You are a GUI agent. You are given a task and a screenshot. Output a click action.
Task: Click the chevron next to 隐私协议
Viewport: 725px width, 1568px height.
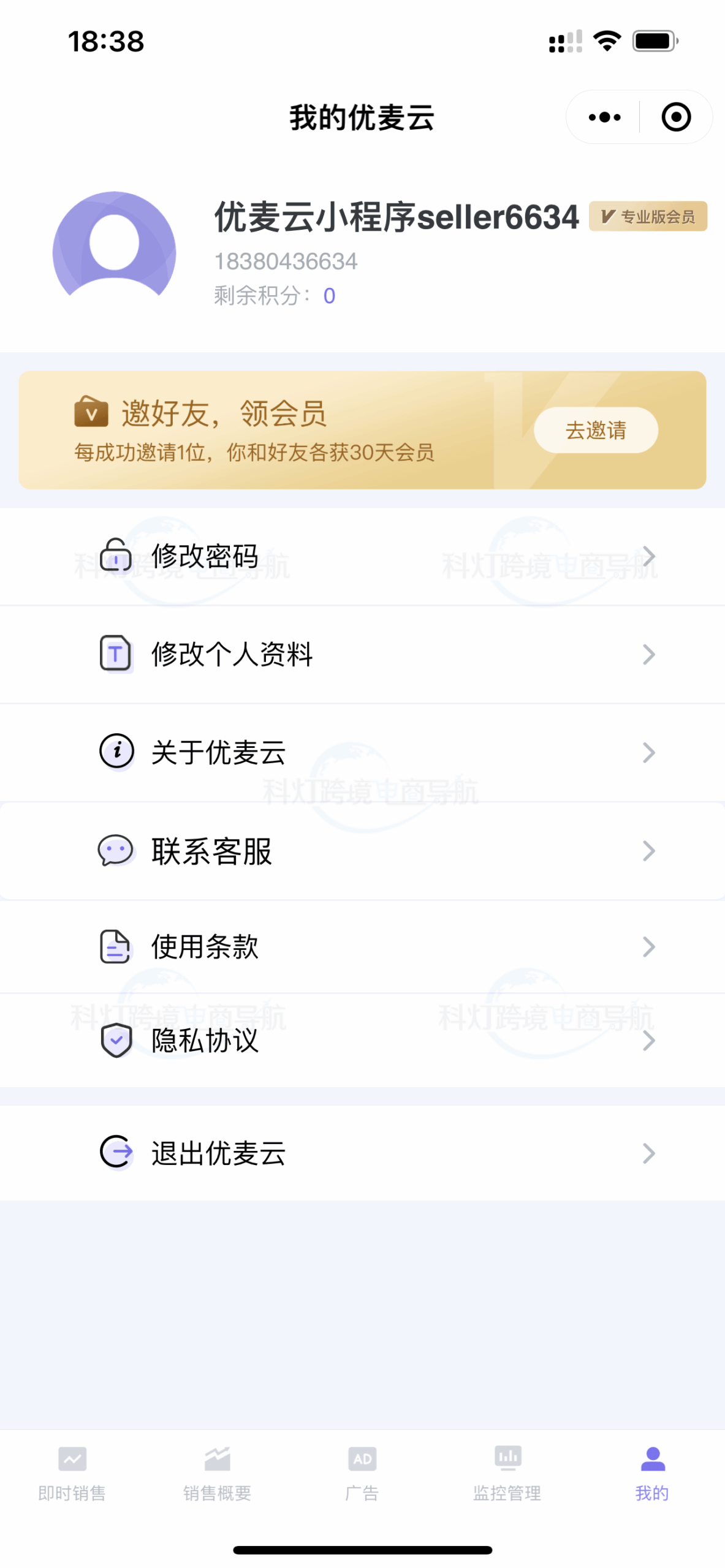tap(648, 1041)
